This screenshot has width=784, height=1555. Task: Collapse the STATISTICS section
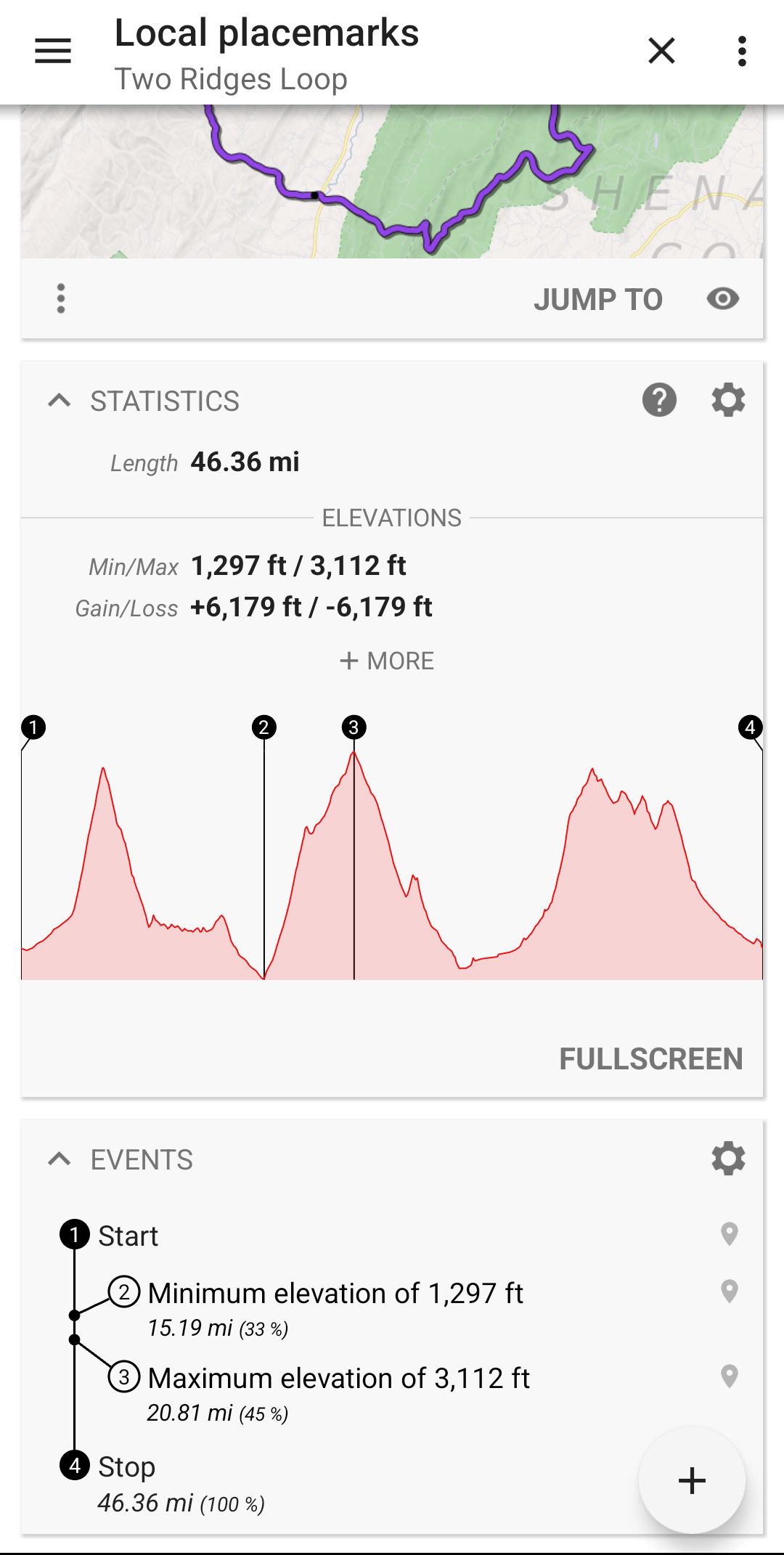click(x=60, y=401)
